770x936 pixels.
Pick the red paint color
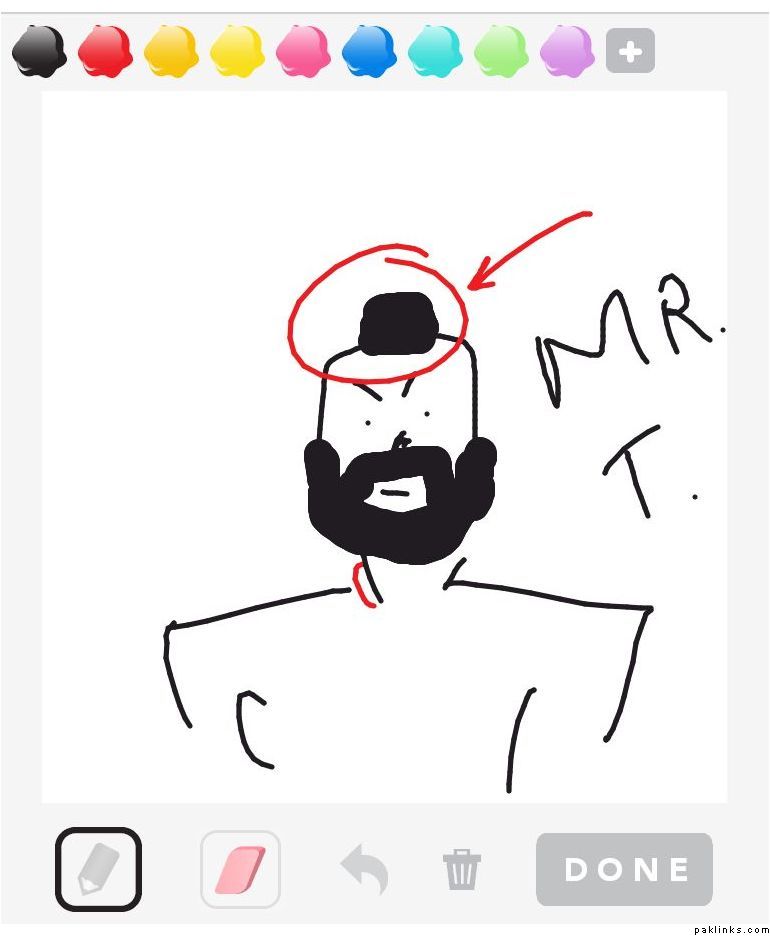coord(105,51)
